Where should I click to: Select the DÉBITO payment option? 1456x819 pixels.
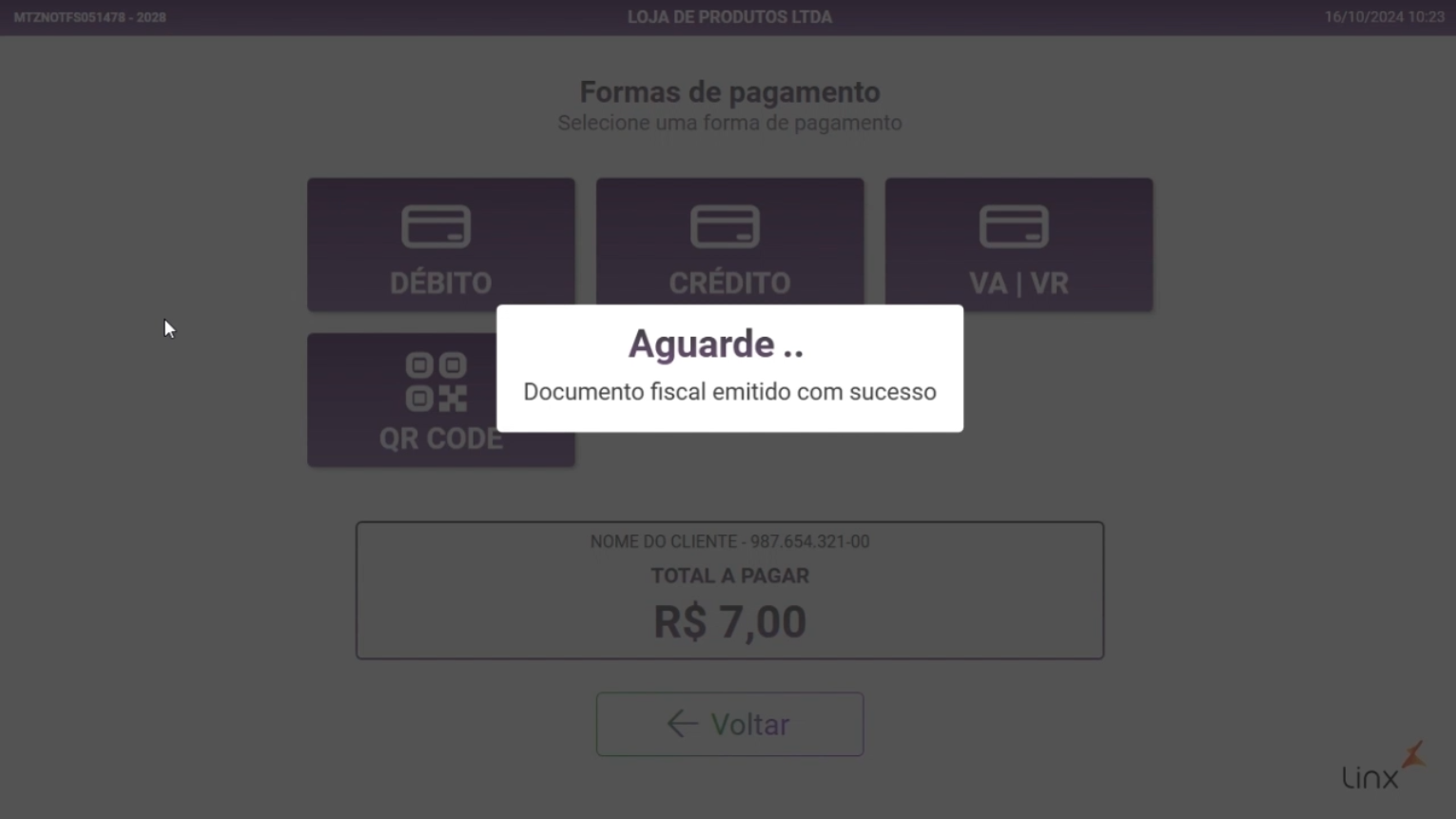coord(440,244)
